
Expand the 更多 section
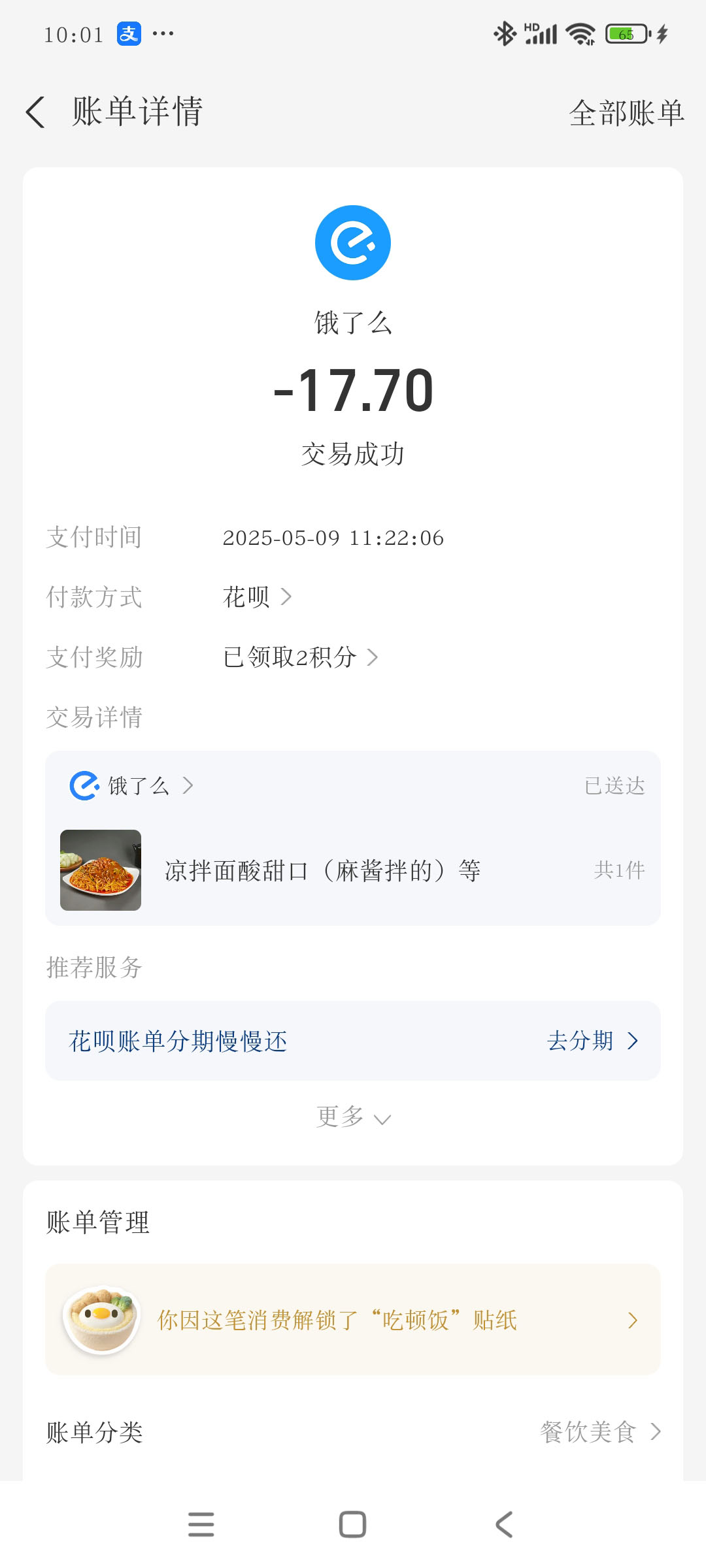click(353, 1117)
